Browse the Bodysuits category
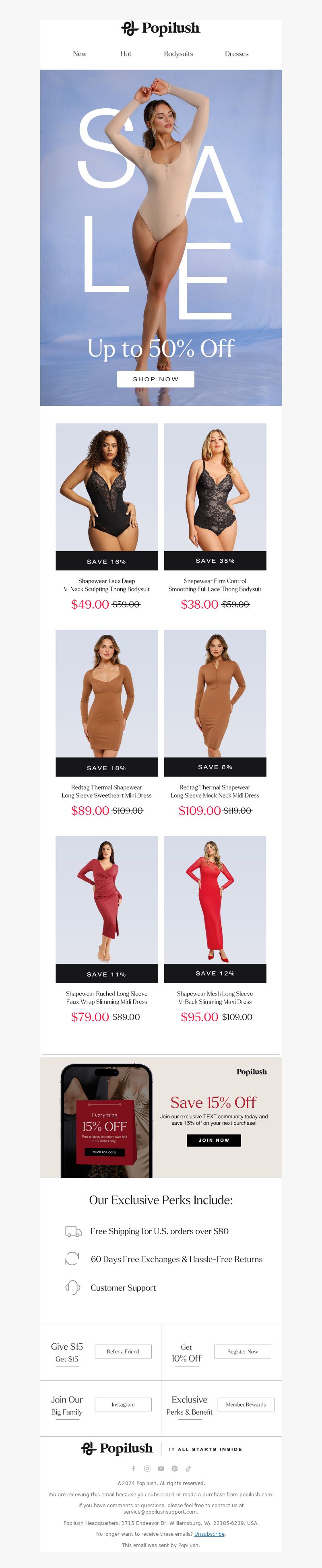322x1568 pixels. [178, 54]
